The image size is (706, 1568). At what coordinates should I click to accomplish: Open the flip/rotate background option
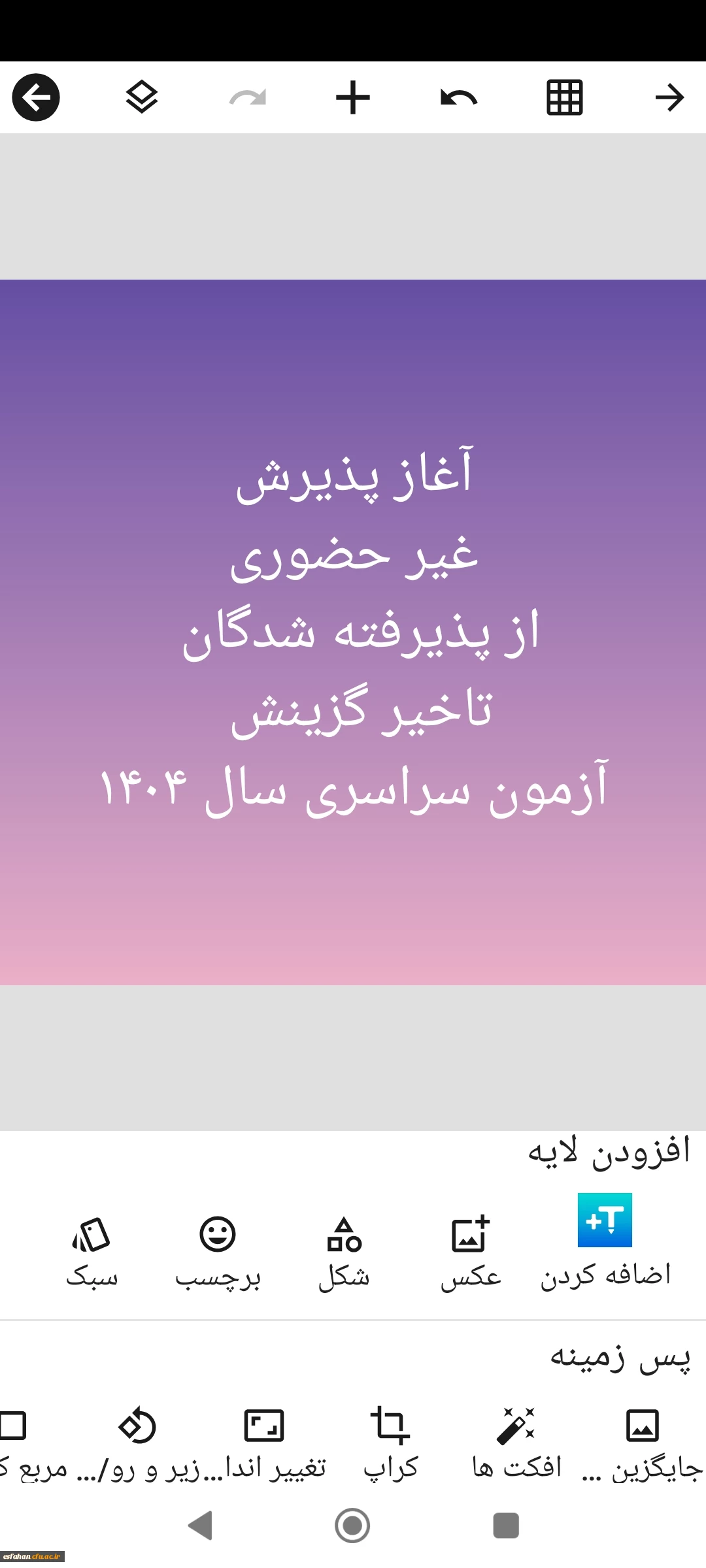pyautogui.click(x=137, y=1442)
